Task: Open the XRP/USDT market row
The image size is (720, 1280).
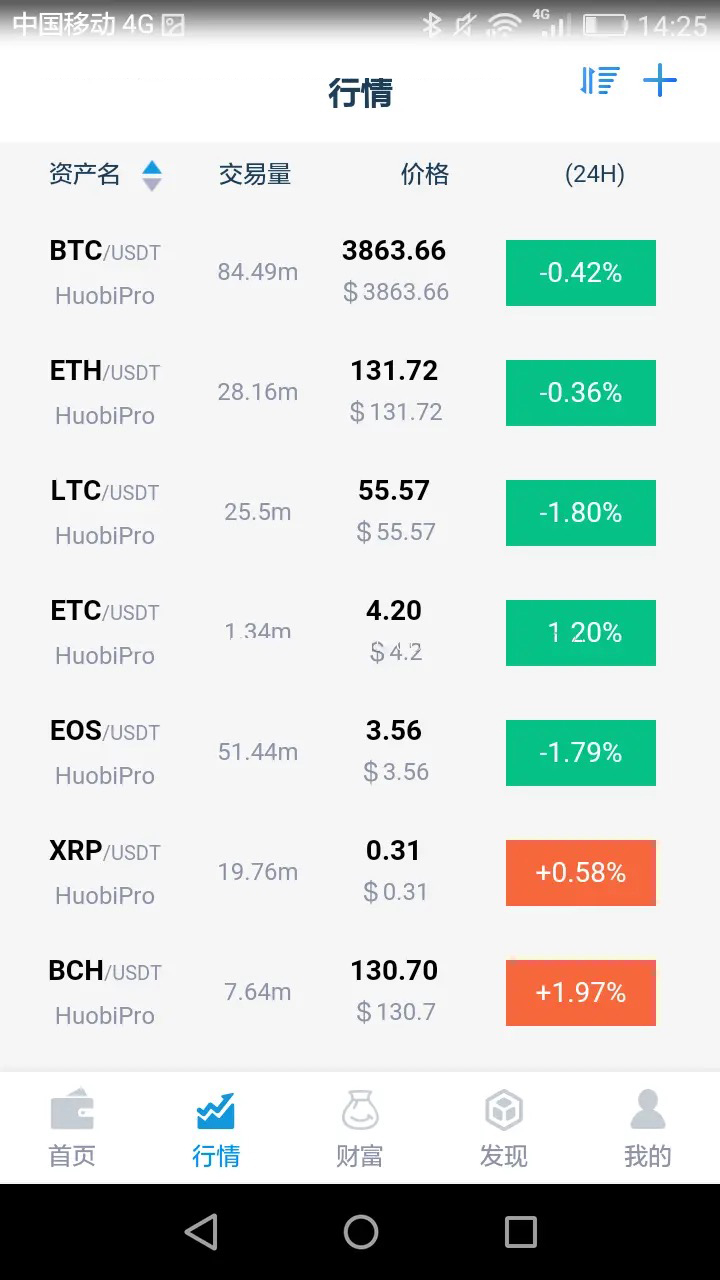Action: click(x=360, y=872)
